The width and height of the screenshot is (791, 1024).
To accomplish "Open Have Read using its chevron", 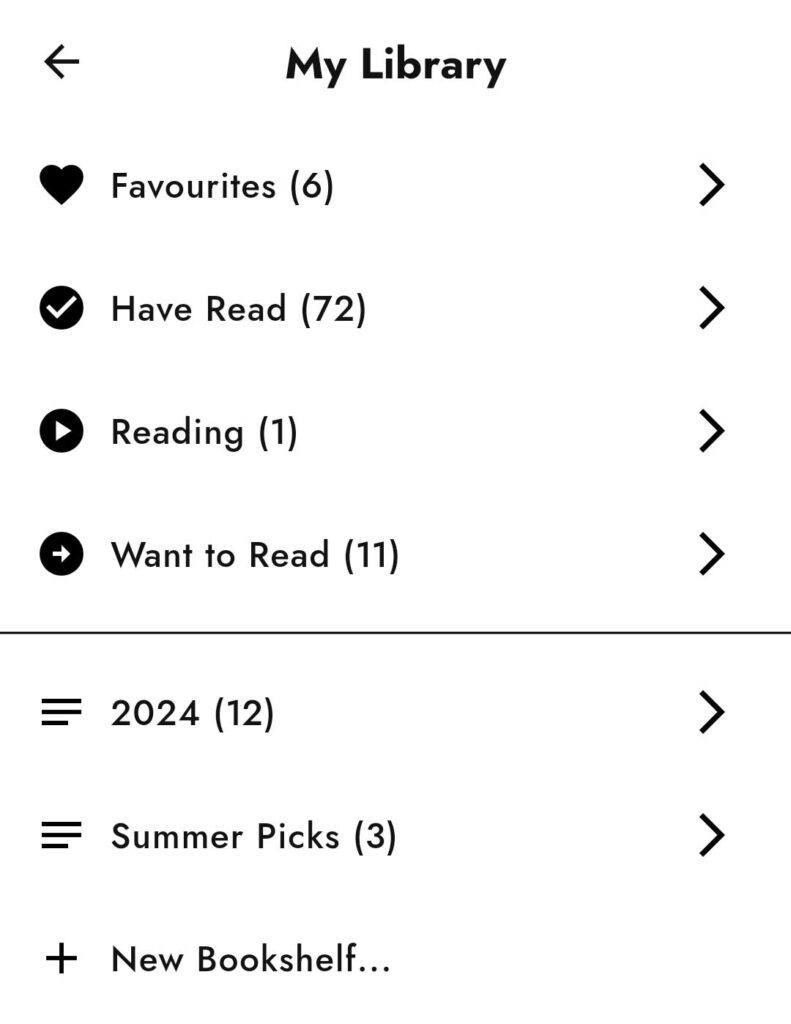I will [x=712, y=309].
